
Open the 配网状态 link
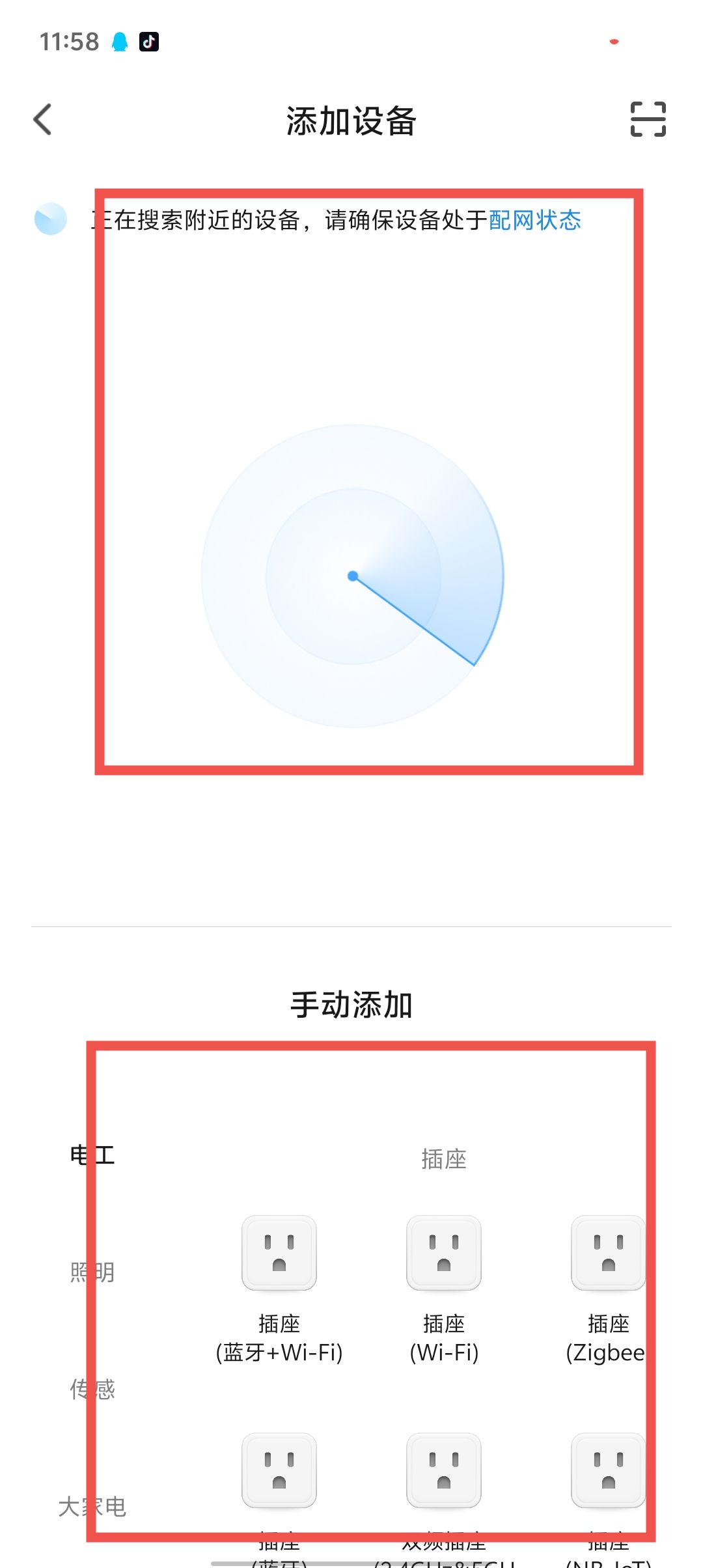tap(534, 220)
